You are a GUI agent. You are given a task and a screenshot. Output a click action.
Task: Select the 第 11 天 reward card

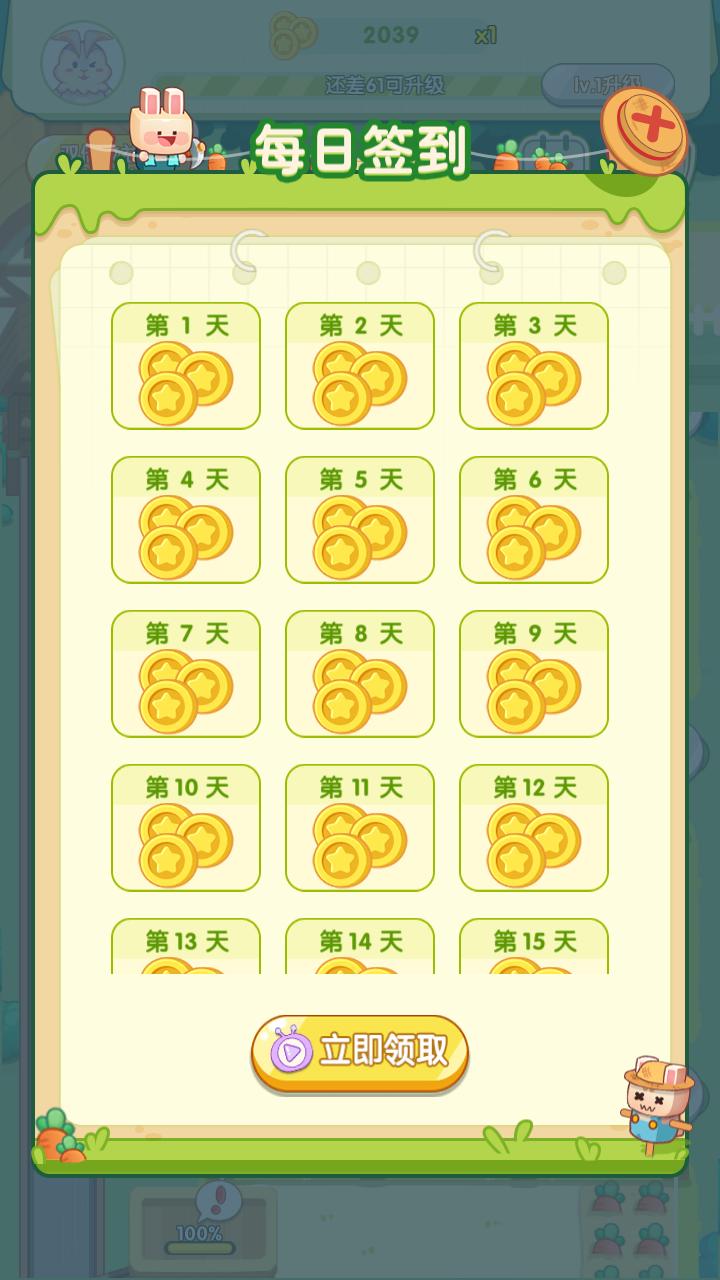pos(360,828)
